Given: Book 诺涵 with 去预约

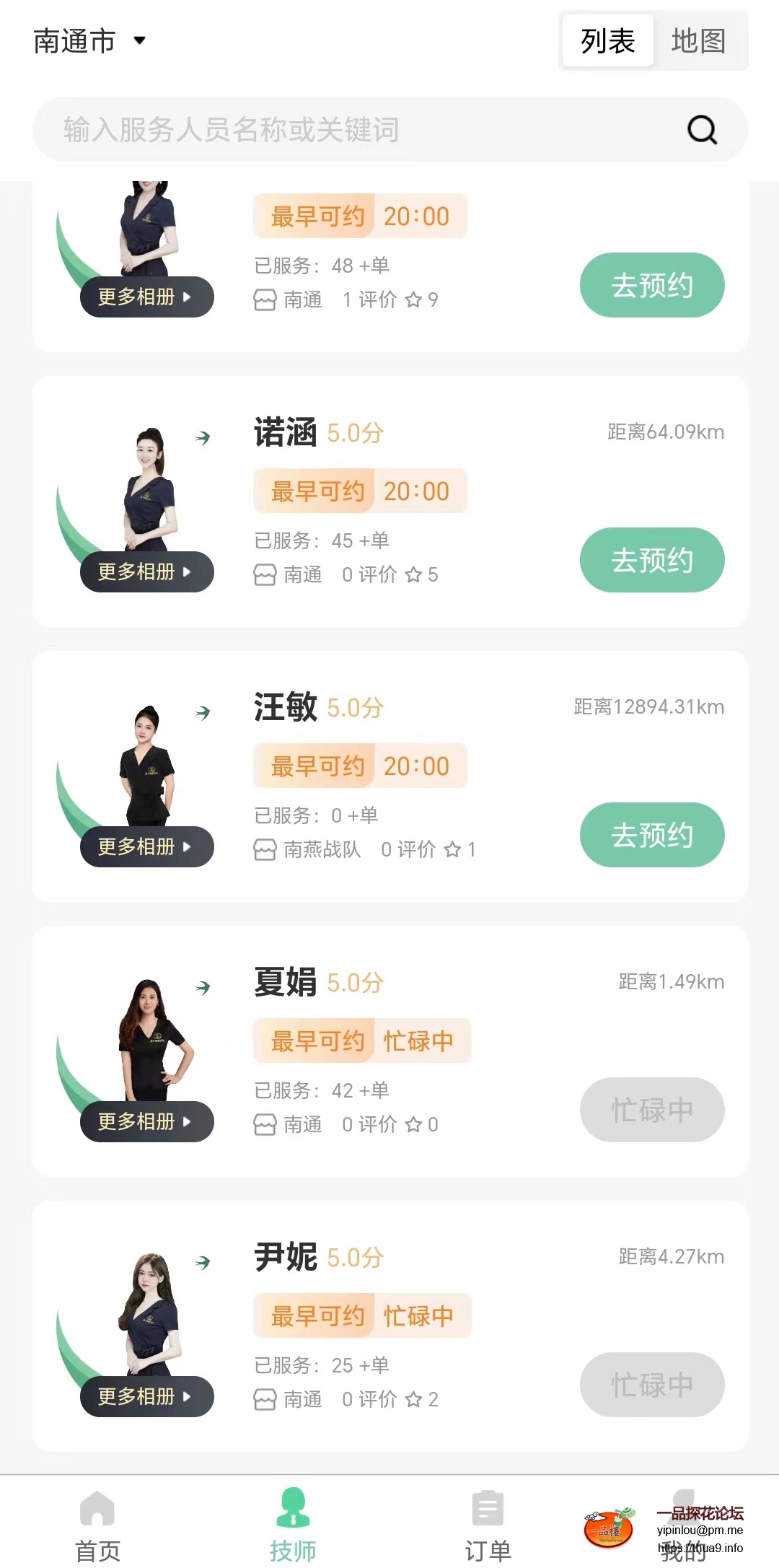Looking at the screenshot, I should [x=651, y=560].
